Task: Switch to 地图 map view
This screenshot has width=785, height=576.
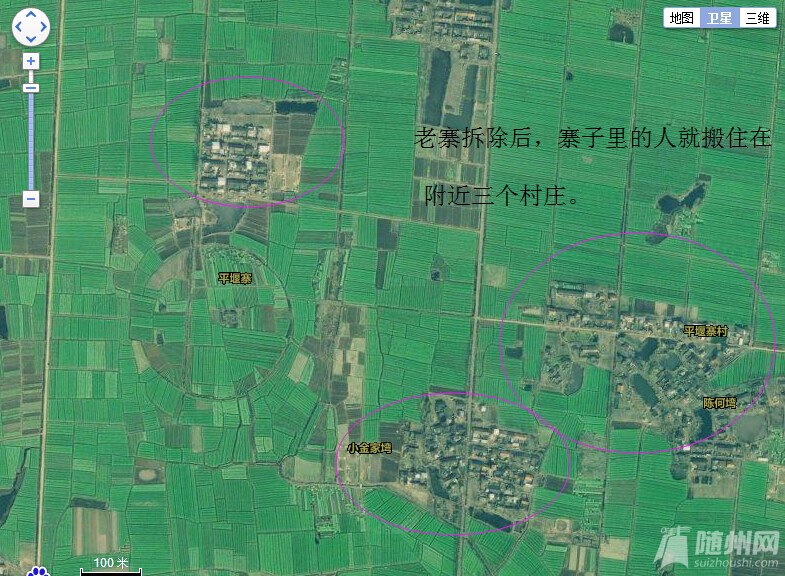Action: 682,18
